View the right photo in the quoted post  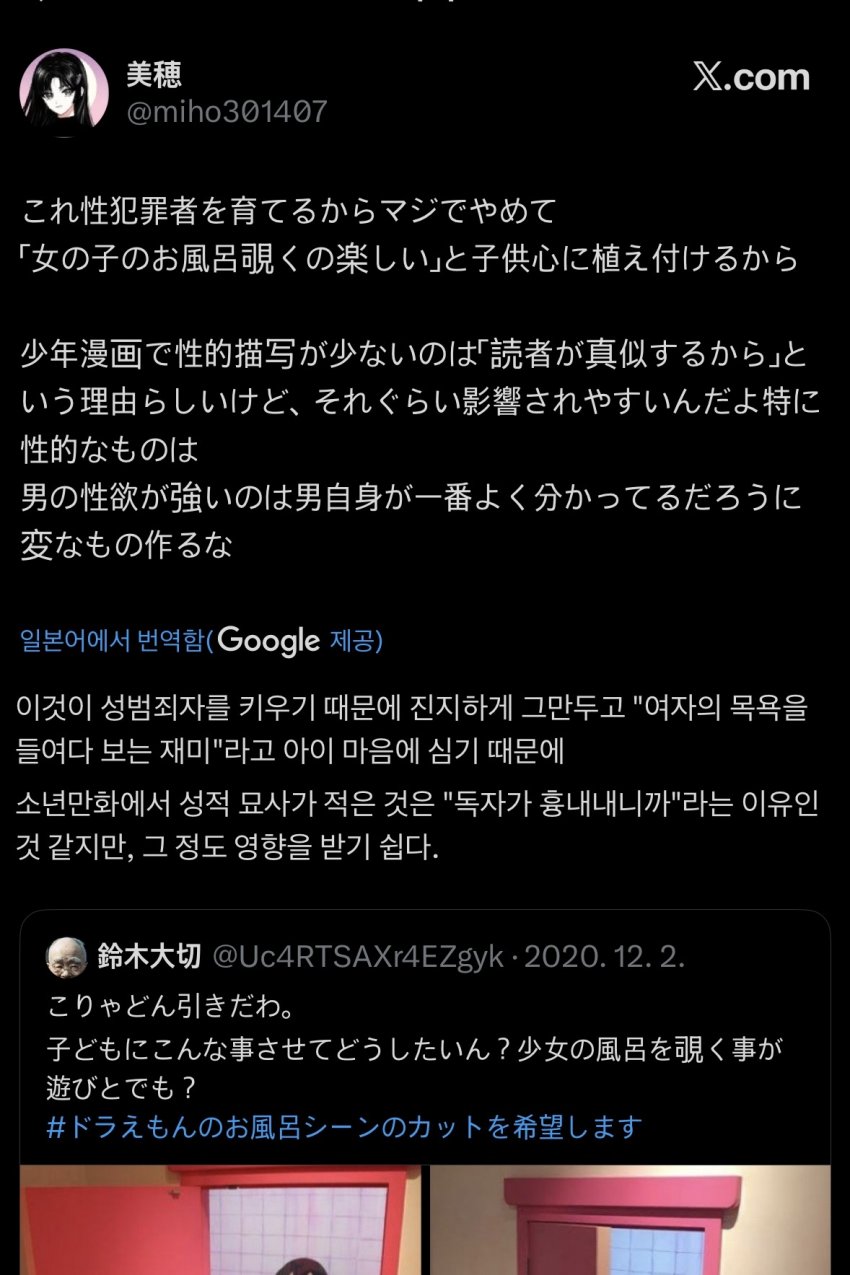click(630, 1220)
